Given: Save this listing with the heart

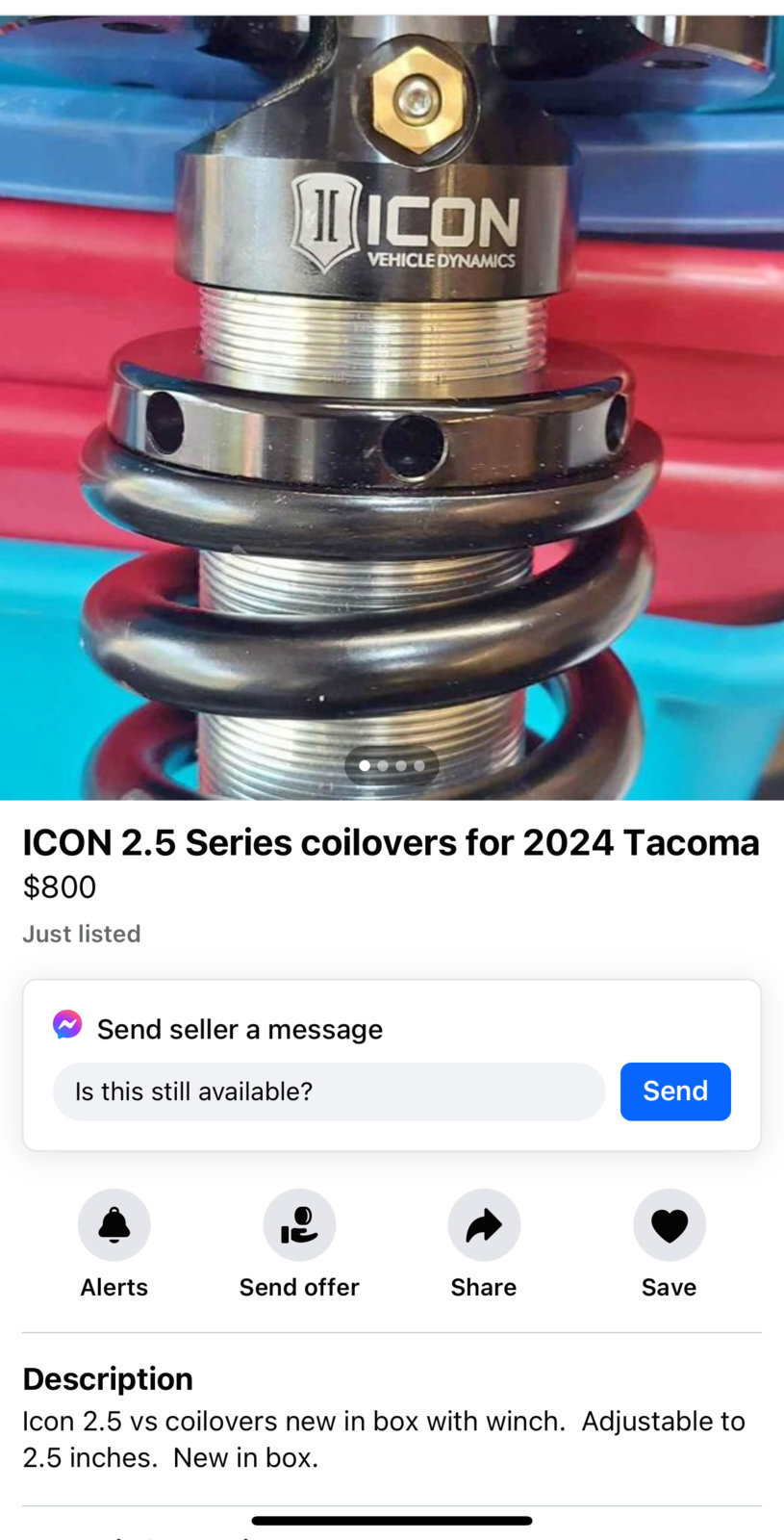Looking at the screenshot, I should pyautogui.click(x=670, y=1225).
